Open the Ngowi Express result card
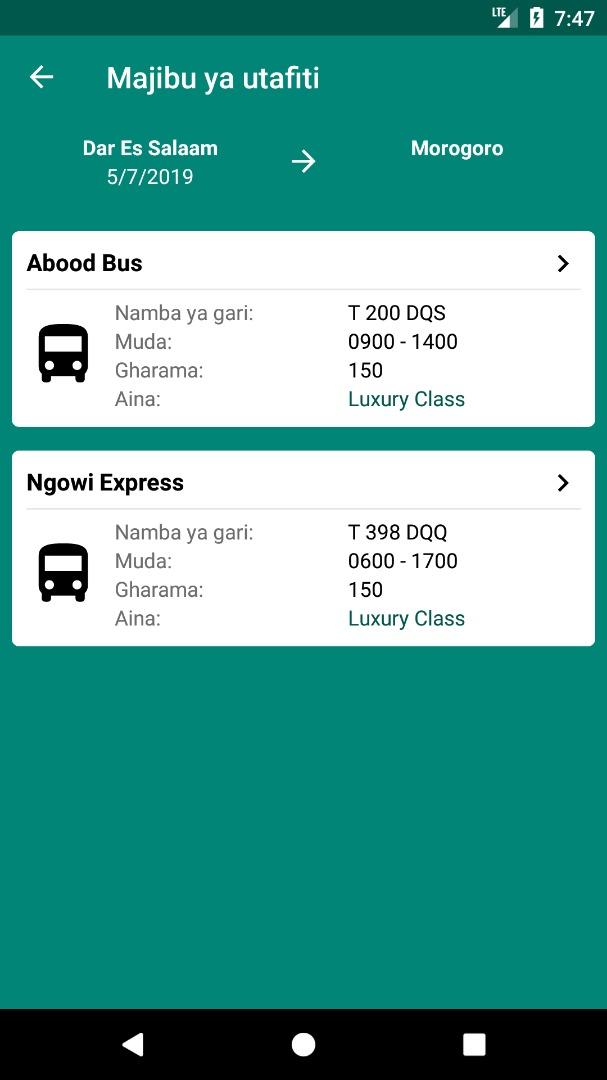The height and width of the screenshot is (1080, 607). click(303, 548)
